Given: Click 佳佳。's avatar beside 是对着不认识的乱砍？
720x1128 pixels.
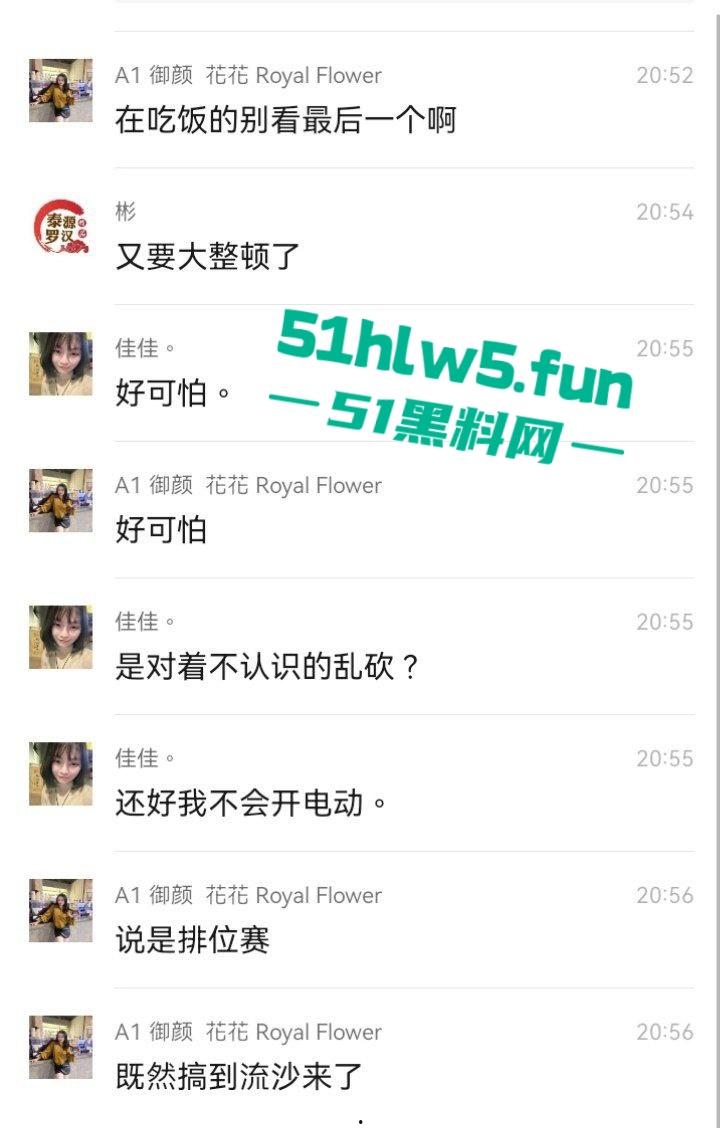Looking at the screenshot, I should (62, 638).
